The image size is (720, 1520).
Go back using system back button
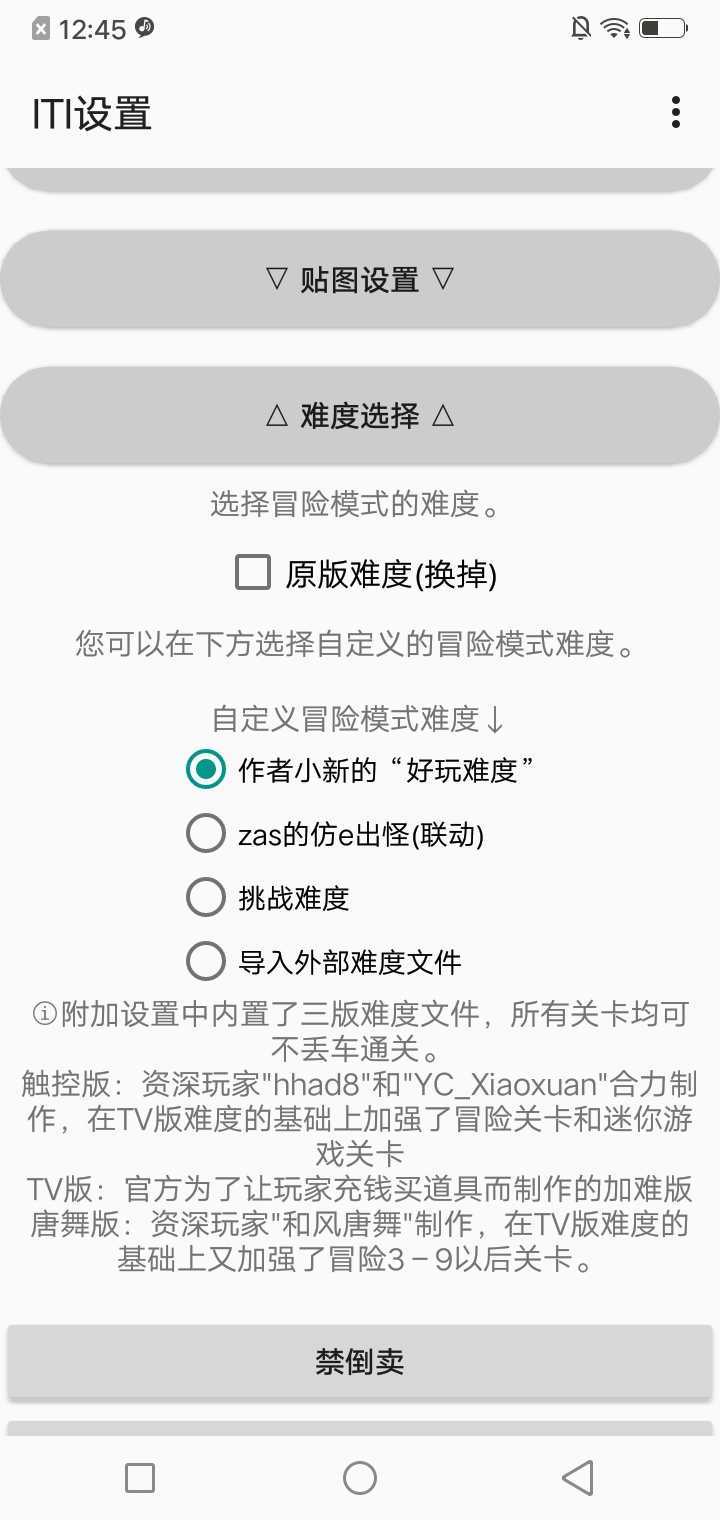578,1477
